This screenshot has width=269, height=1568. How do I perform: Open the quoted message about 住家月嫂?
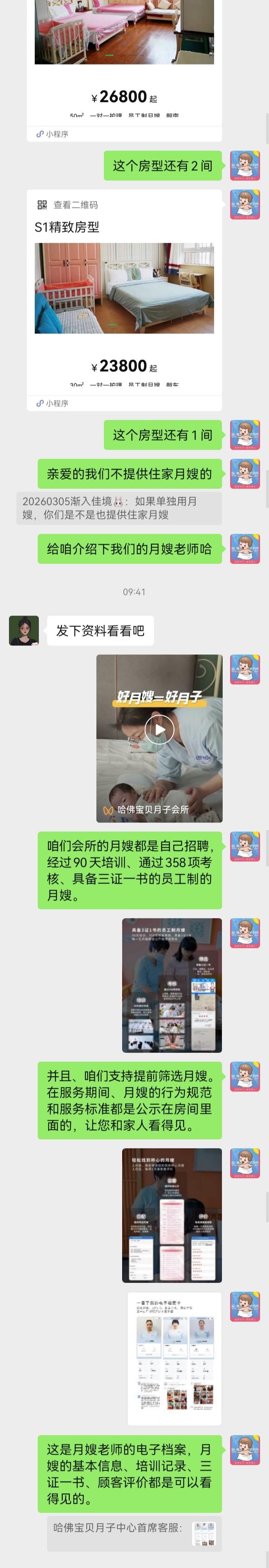[x=119, y=508]
